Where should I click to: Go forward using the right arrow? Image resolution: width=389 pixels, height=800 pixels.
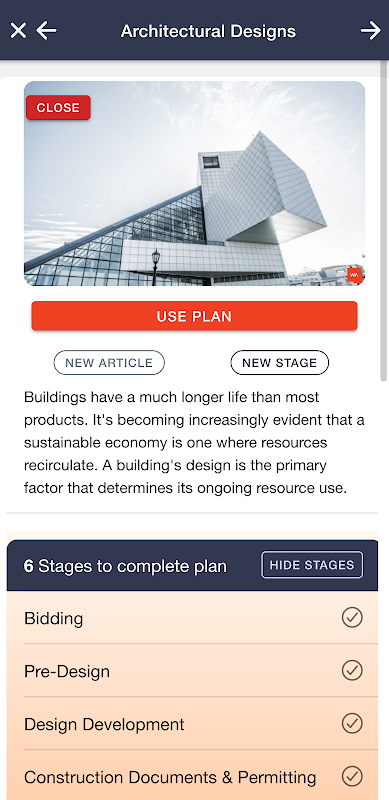coord(371,31)
